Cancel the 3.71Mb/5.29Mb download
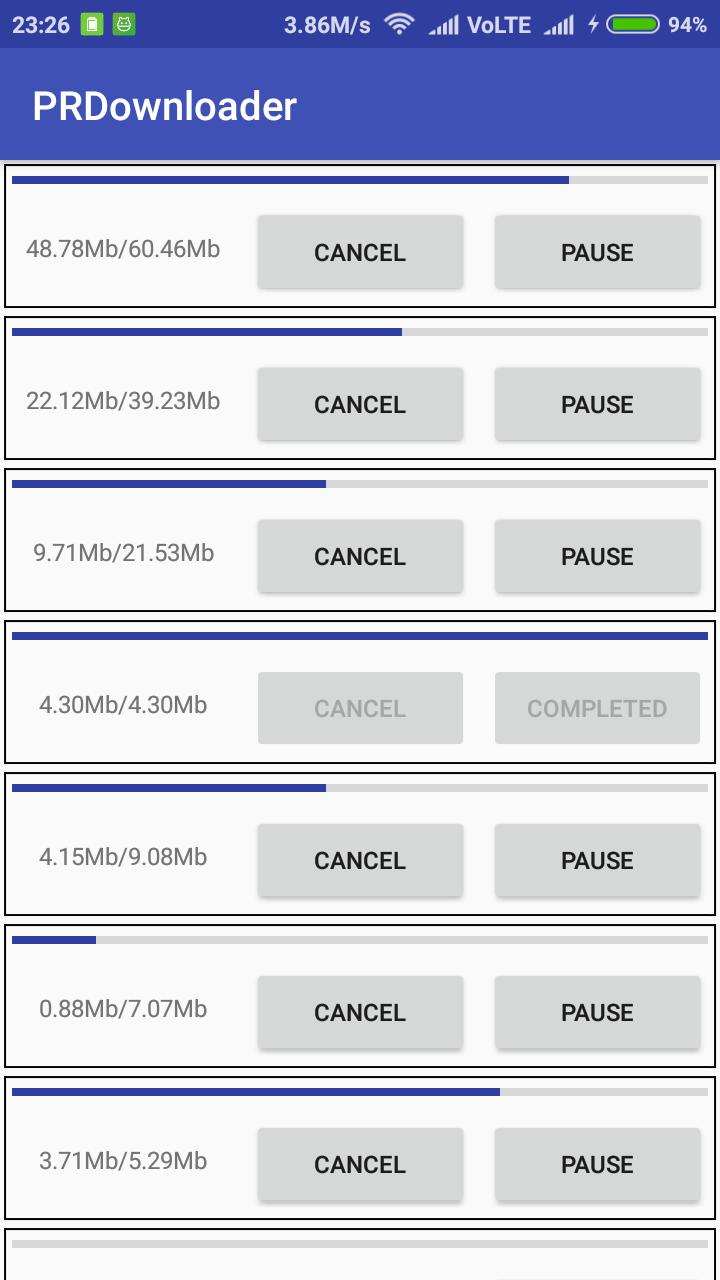Image resolution: width=720 pixels, height=1280 pixels. tap(360, 1164)
